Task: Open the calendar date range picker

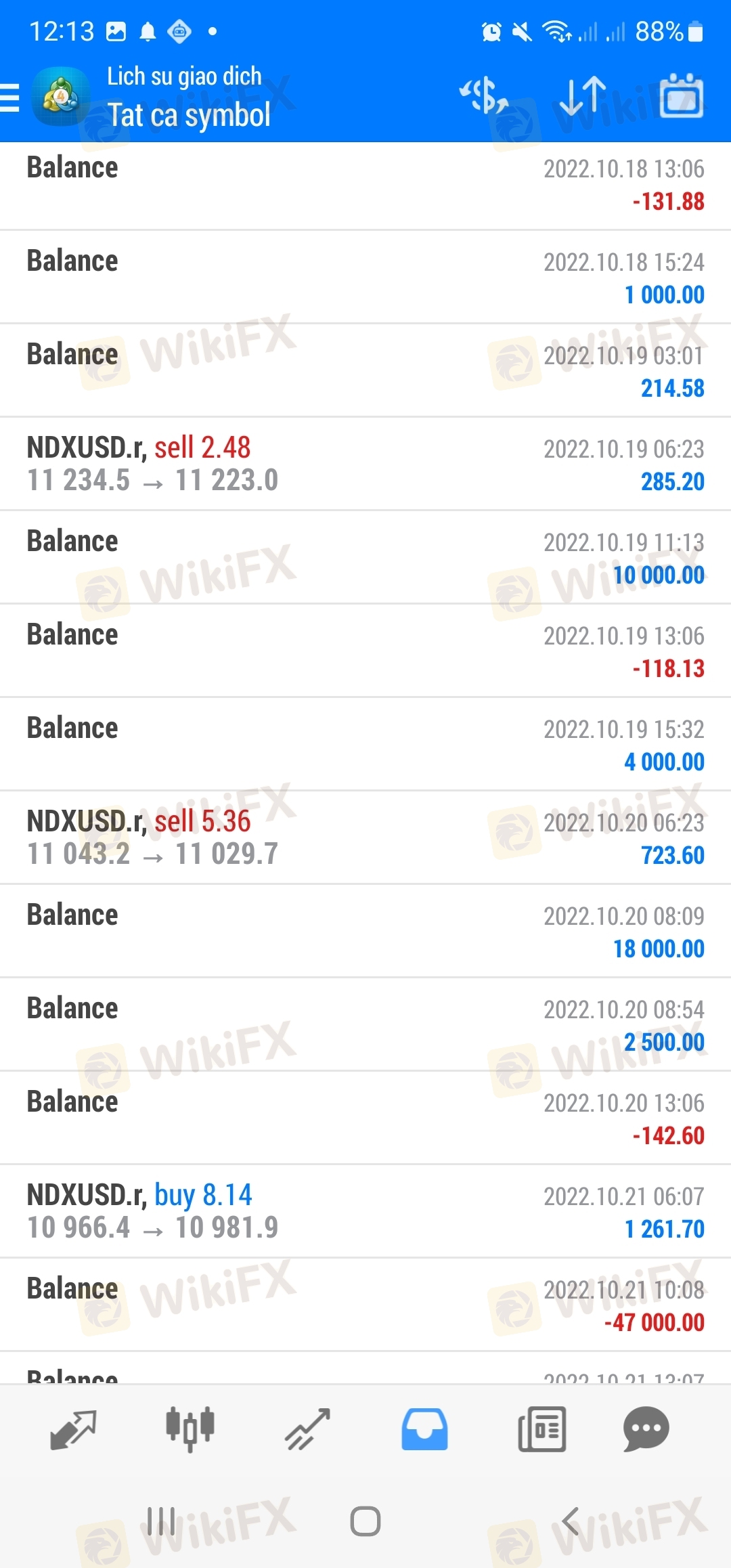Action: pyautogui.click(x=681, y=95)
